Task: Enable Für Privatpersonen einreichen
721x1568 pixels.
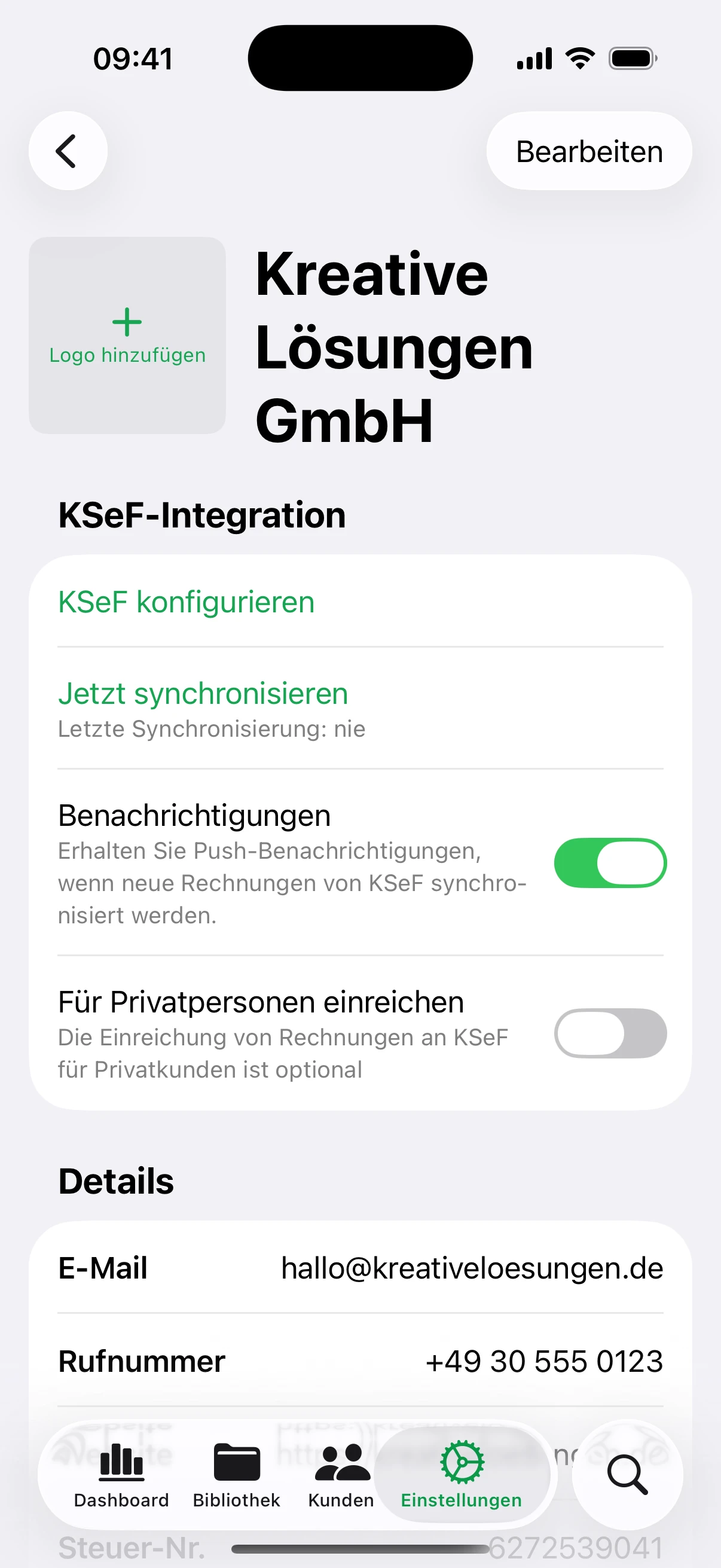Action: pyautogui.click(x=610, y=1033)
